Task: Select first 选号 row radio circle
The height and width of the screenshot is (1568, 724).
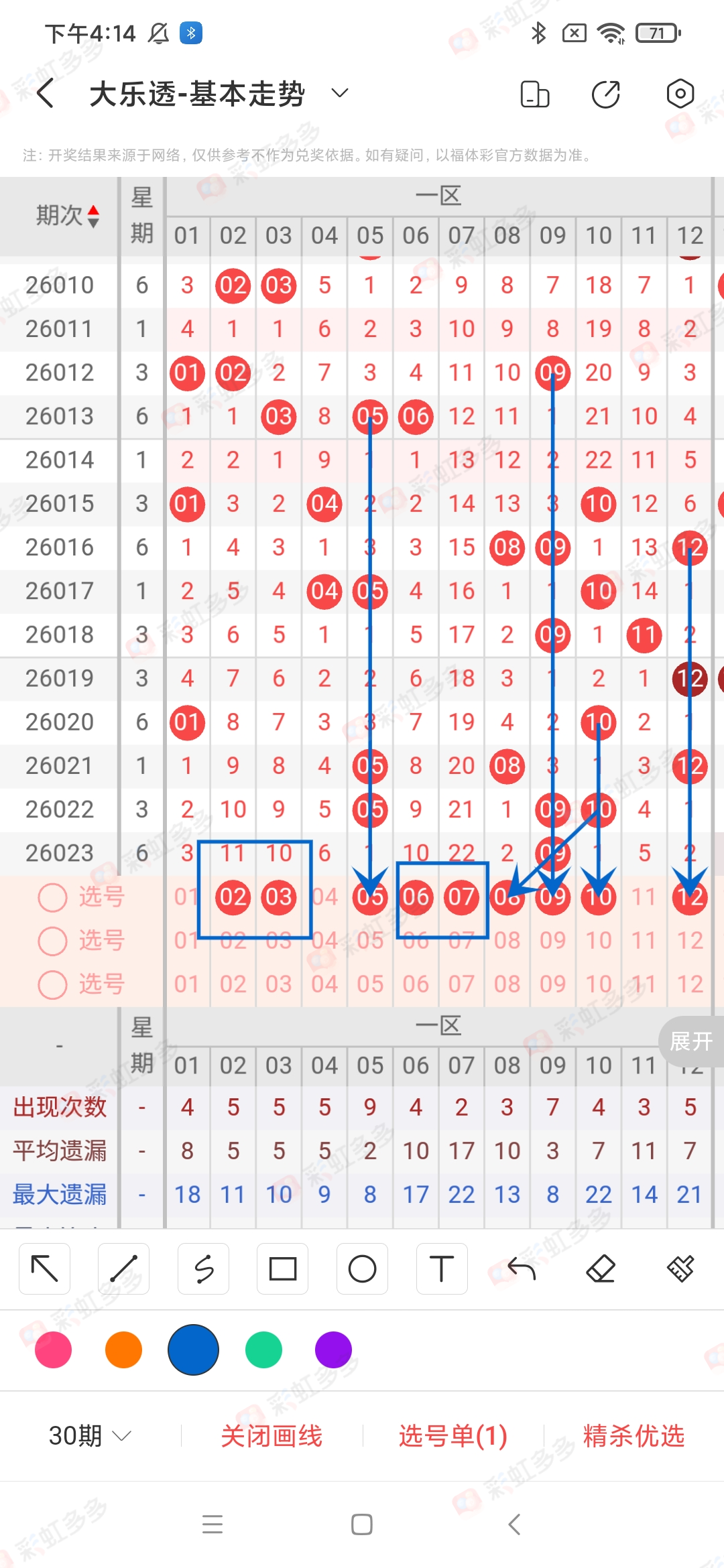Action: [52, 897]
